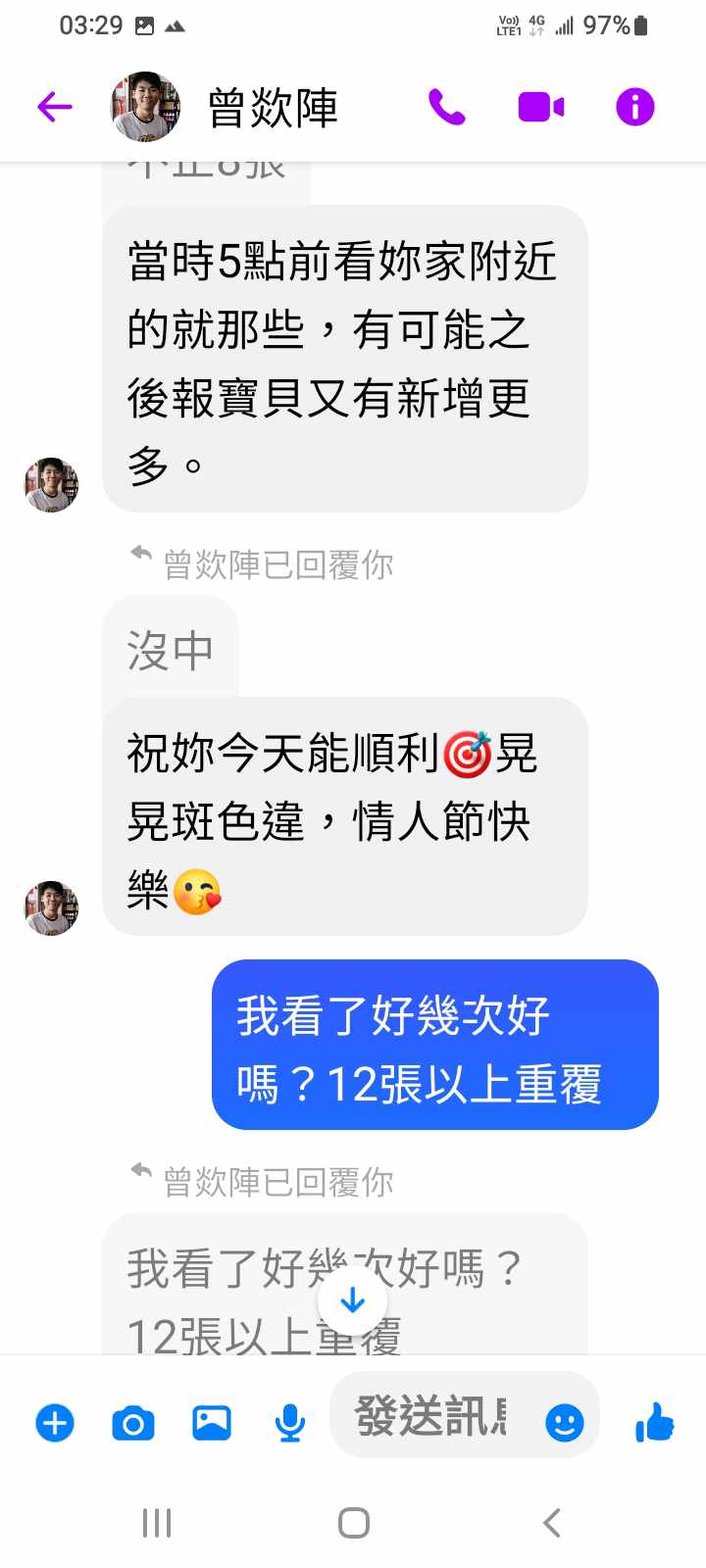Viewport: 706px width, 1568px height.
Task: Start a video call with 曾欻陣
Action: pos(541,107)
